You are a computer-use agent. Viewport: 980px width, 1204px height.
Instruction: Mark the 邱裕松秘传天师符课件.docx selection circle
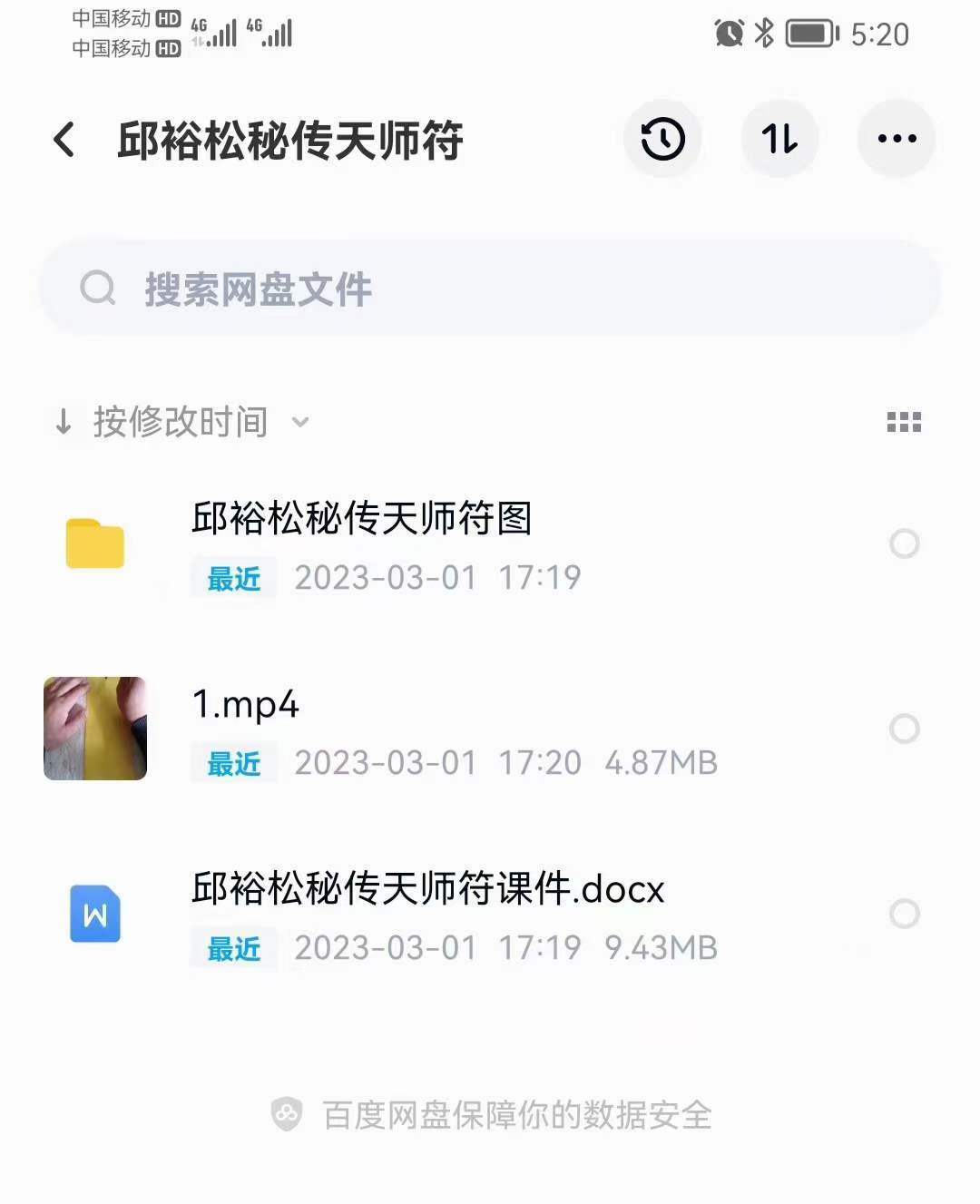(x=904, y=914)
